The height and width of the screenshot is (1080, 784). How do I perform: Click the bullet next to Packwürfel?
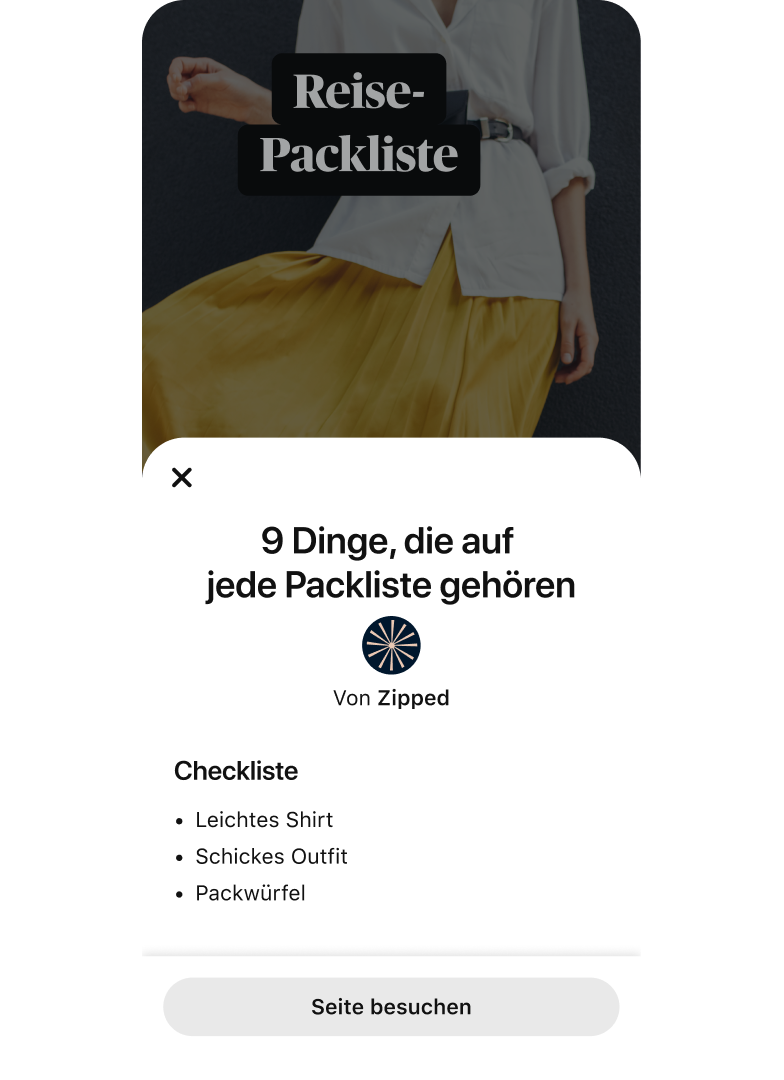point(180,893)
